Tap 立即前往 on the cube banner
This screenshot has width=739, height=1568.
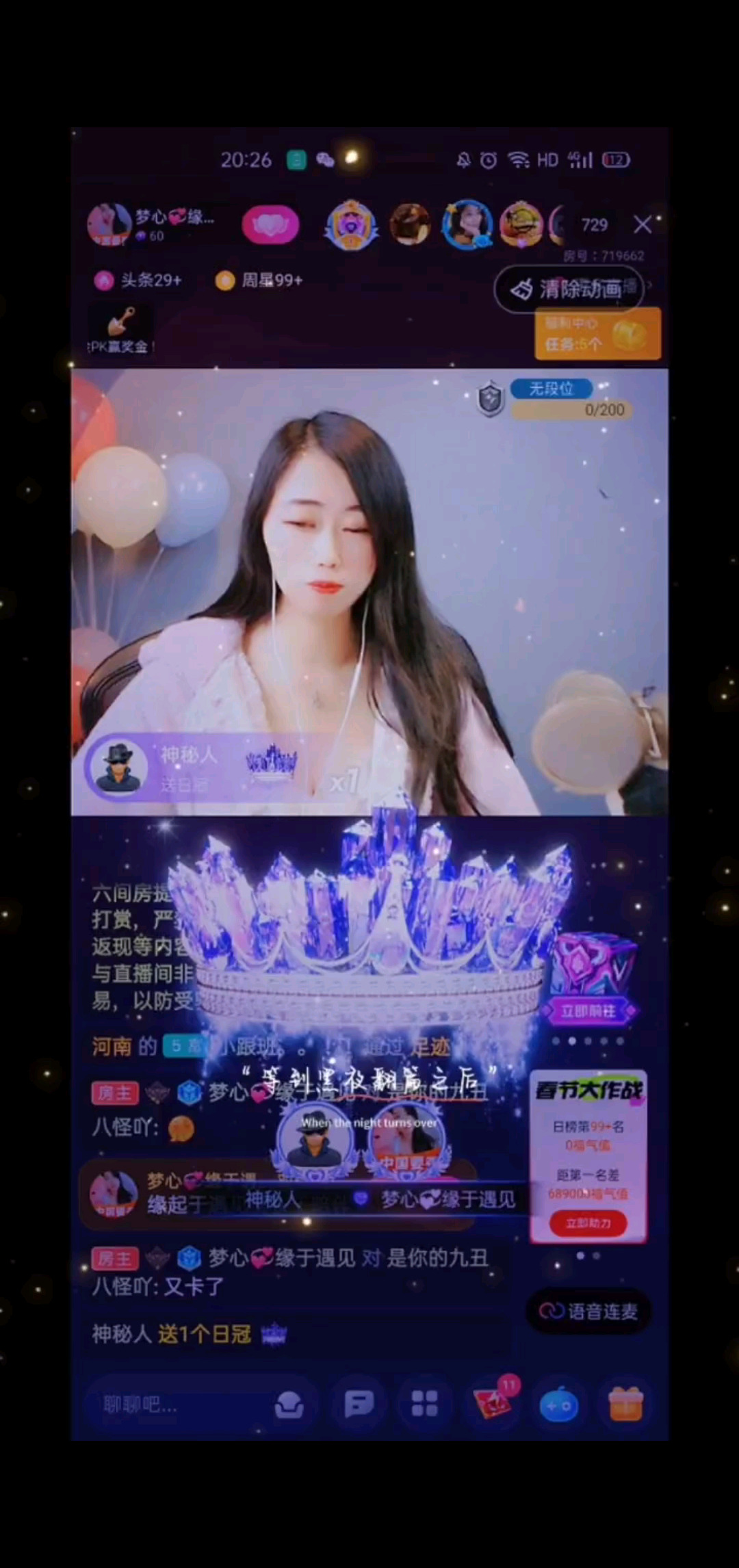pyautogui.click(x=588, y=1011)
